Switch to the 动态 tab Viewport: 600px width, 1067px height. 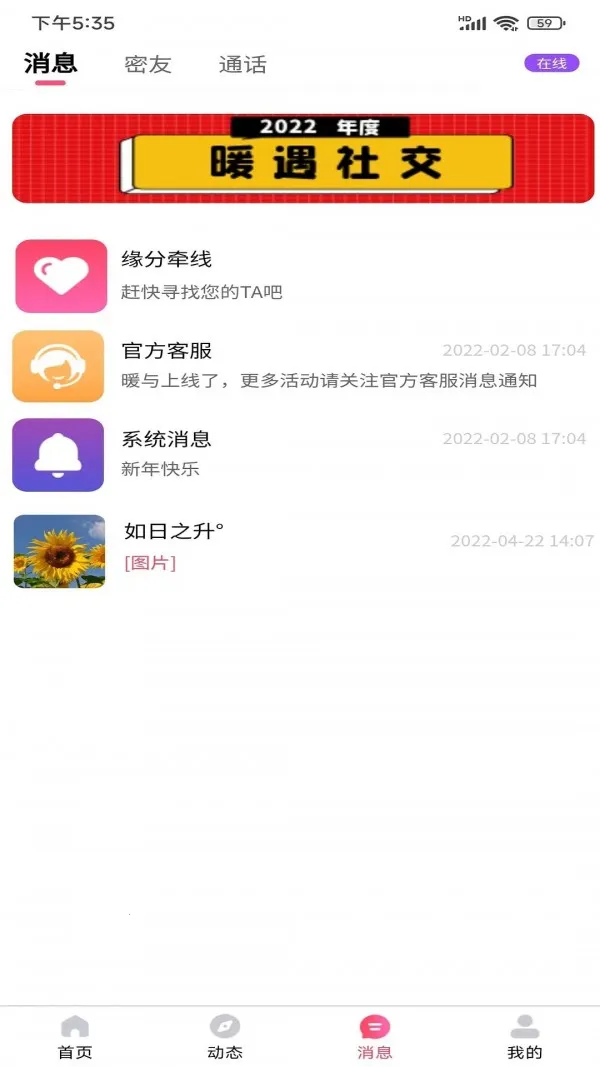[x=225, y=1037]
